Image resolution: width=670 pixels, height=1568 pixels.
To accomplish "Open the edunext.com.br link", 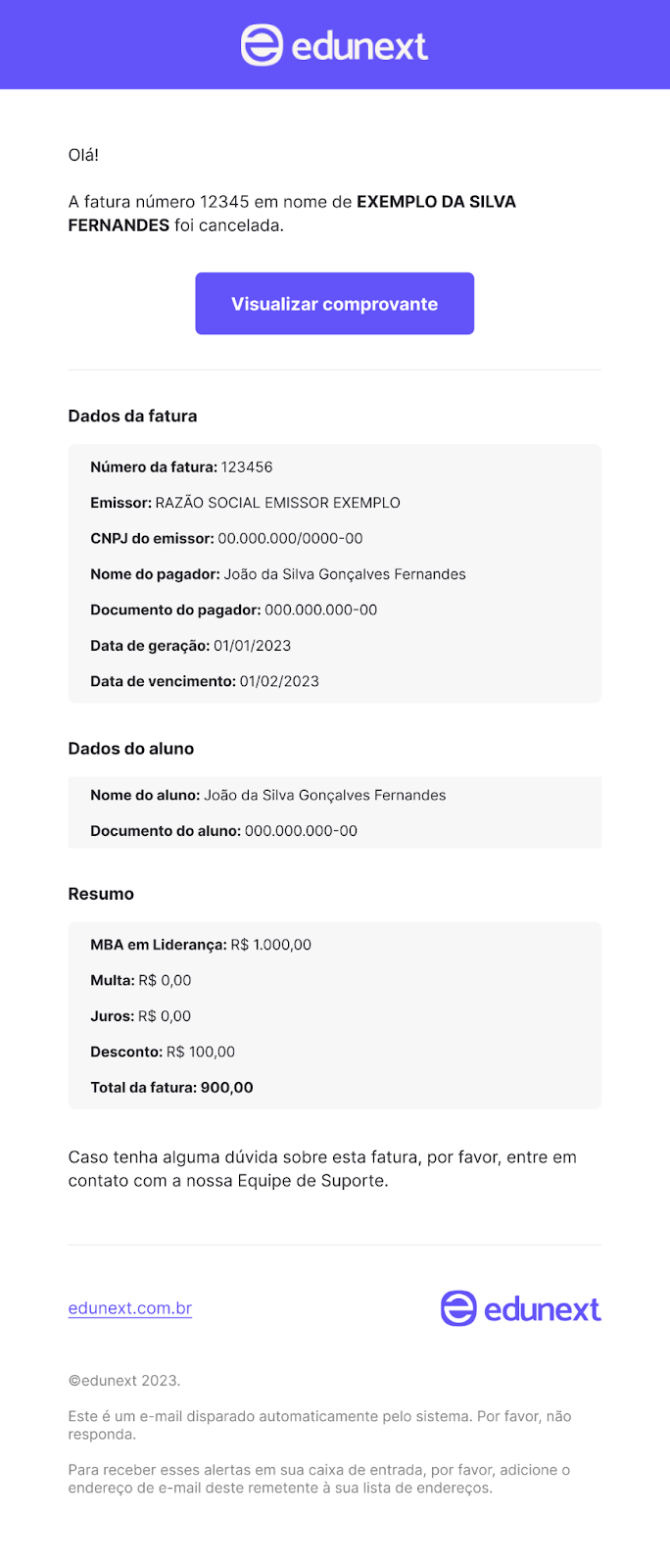I will point(129,1308).
